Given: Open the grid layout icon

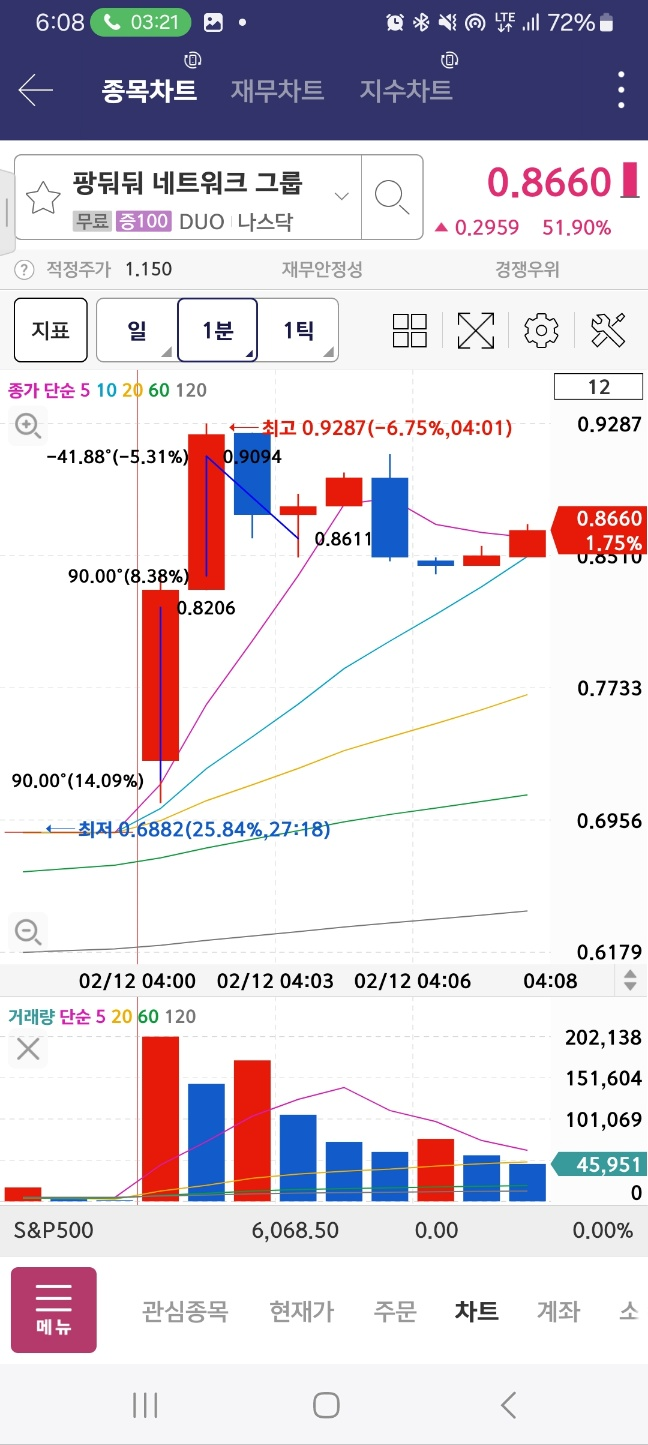Looking at the screenshot, I should point(410,330).
